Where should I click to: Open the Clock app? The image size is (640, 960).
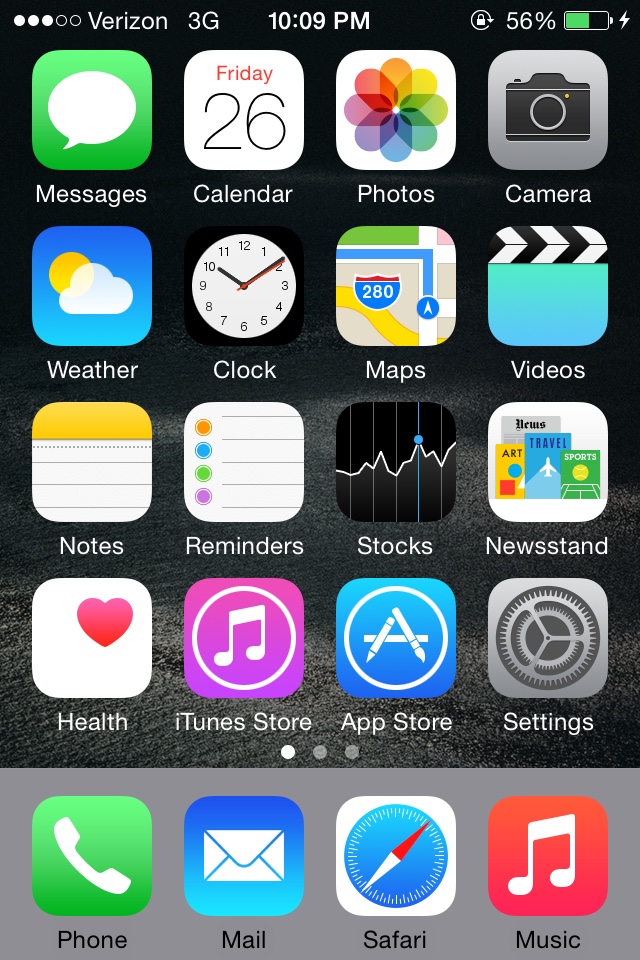pos(244,286)
